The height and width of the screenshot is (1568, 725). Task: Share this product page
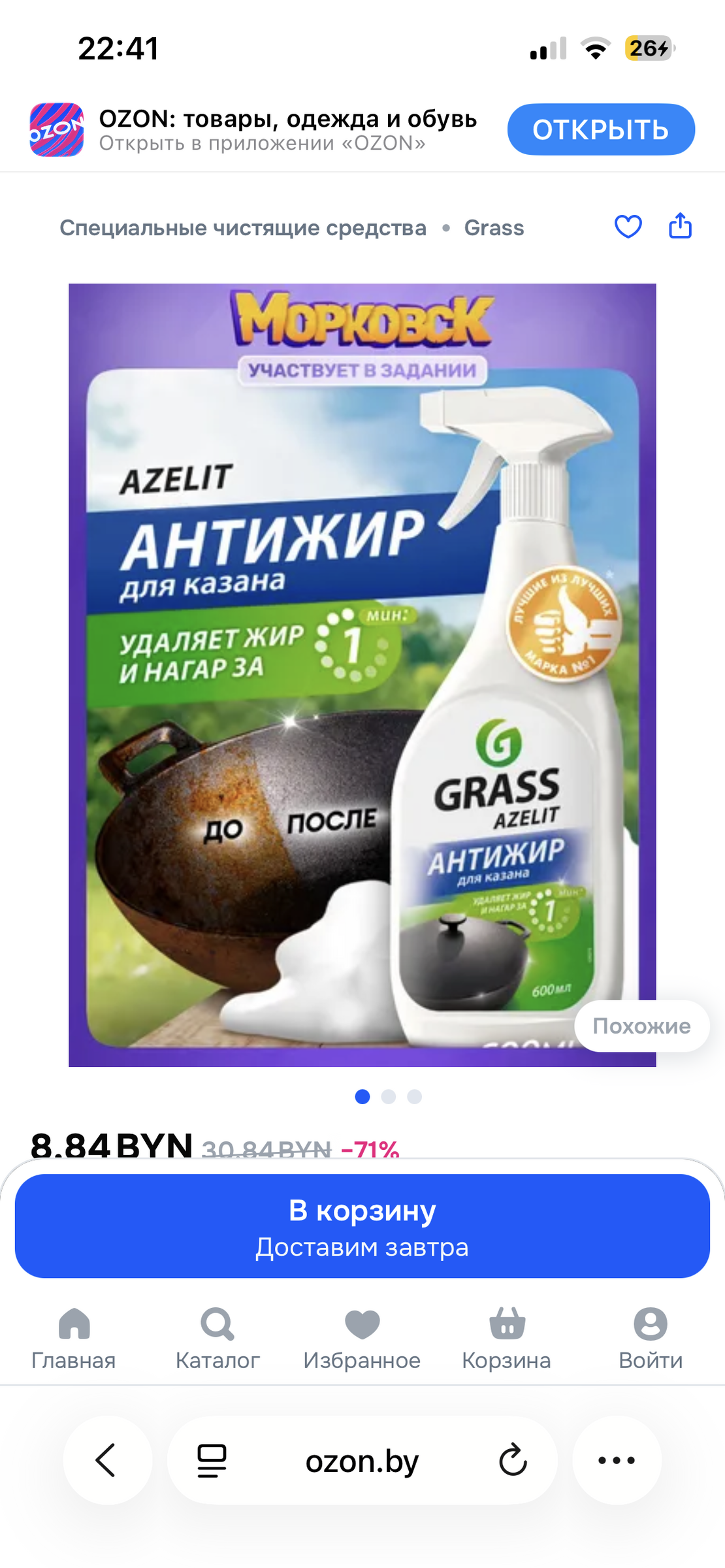[680, 226]
